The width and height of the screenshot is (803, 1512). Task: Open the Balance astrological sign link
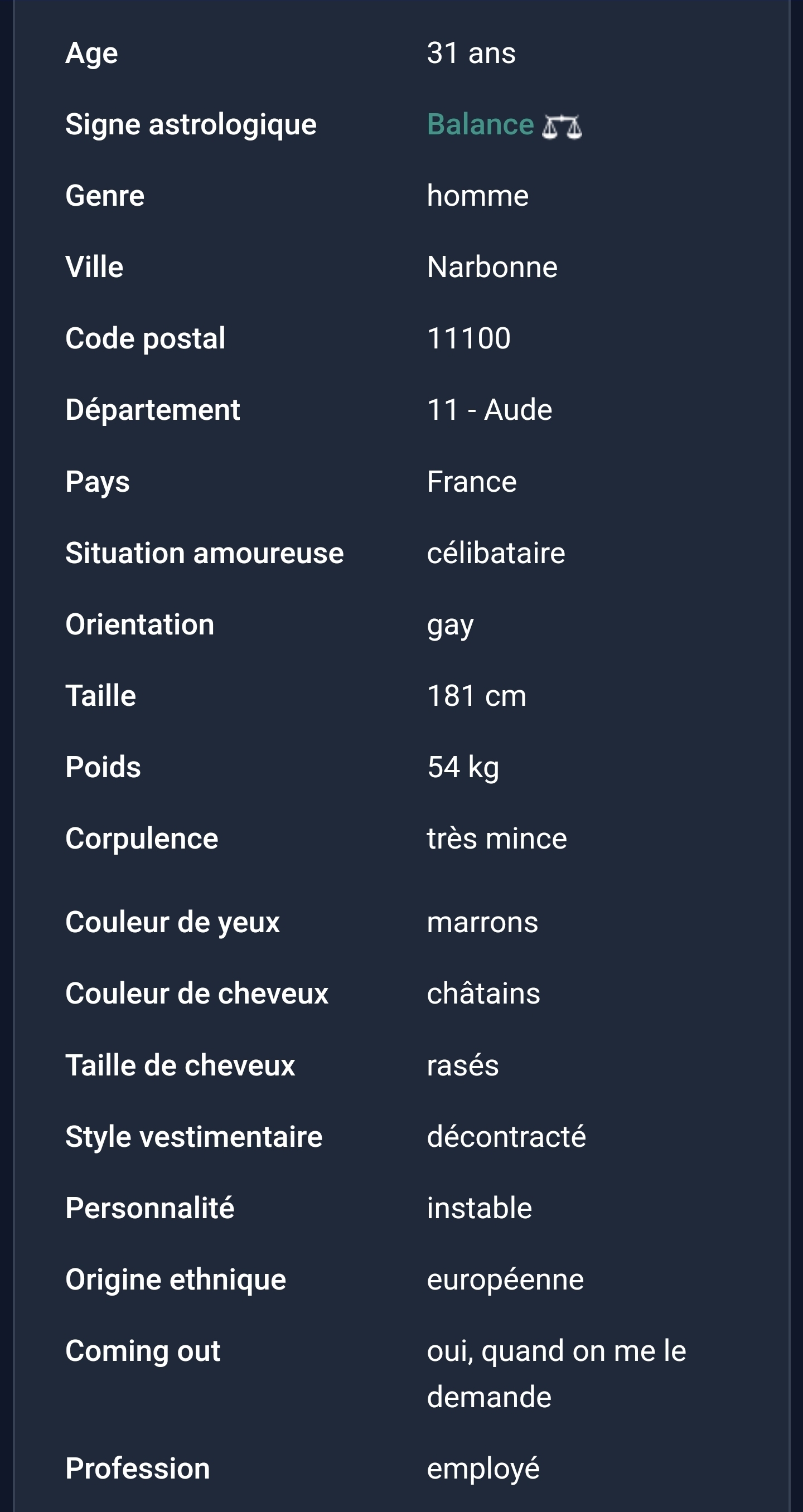(480, 124)
